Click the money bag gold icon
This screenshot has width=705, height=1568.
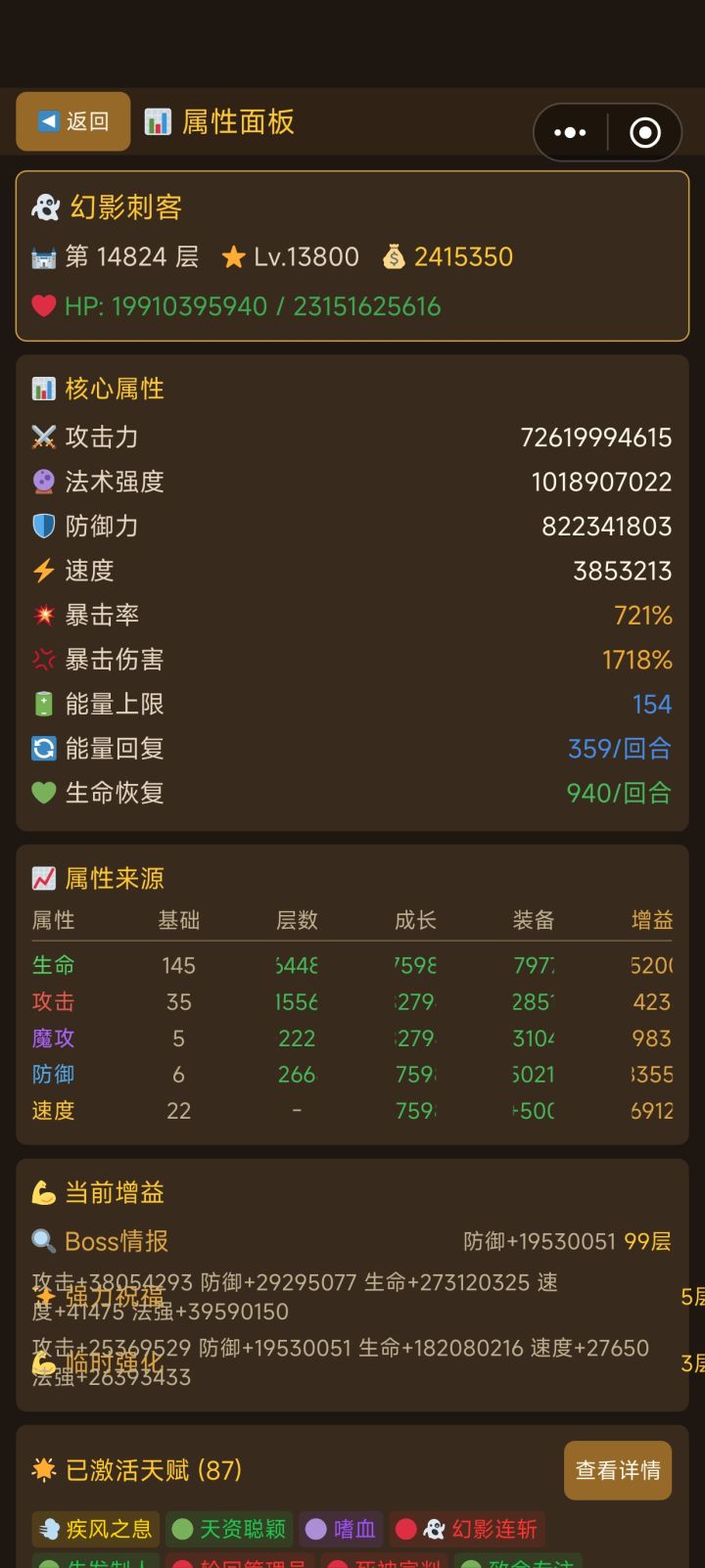396,256
